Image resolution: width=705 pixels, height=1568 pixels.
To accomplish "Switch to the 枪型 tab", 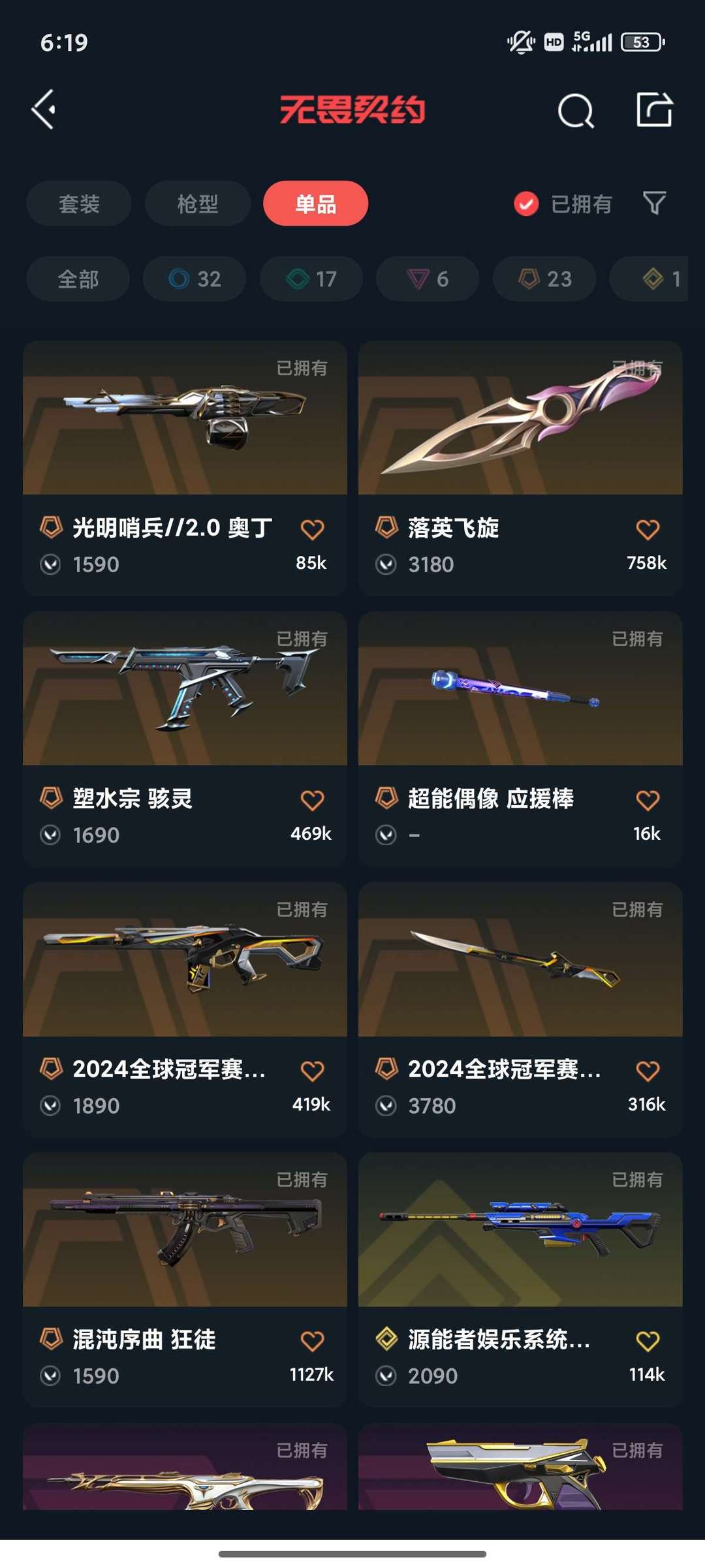I will click(197, 204).
